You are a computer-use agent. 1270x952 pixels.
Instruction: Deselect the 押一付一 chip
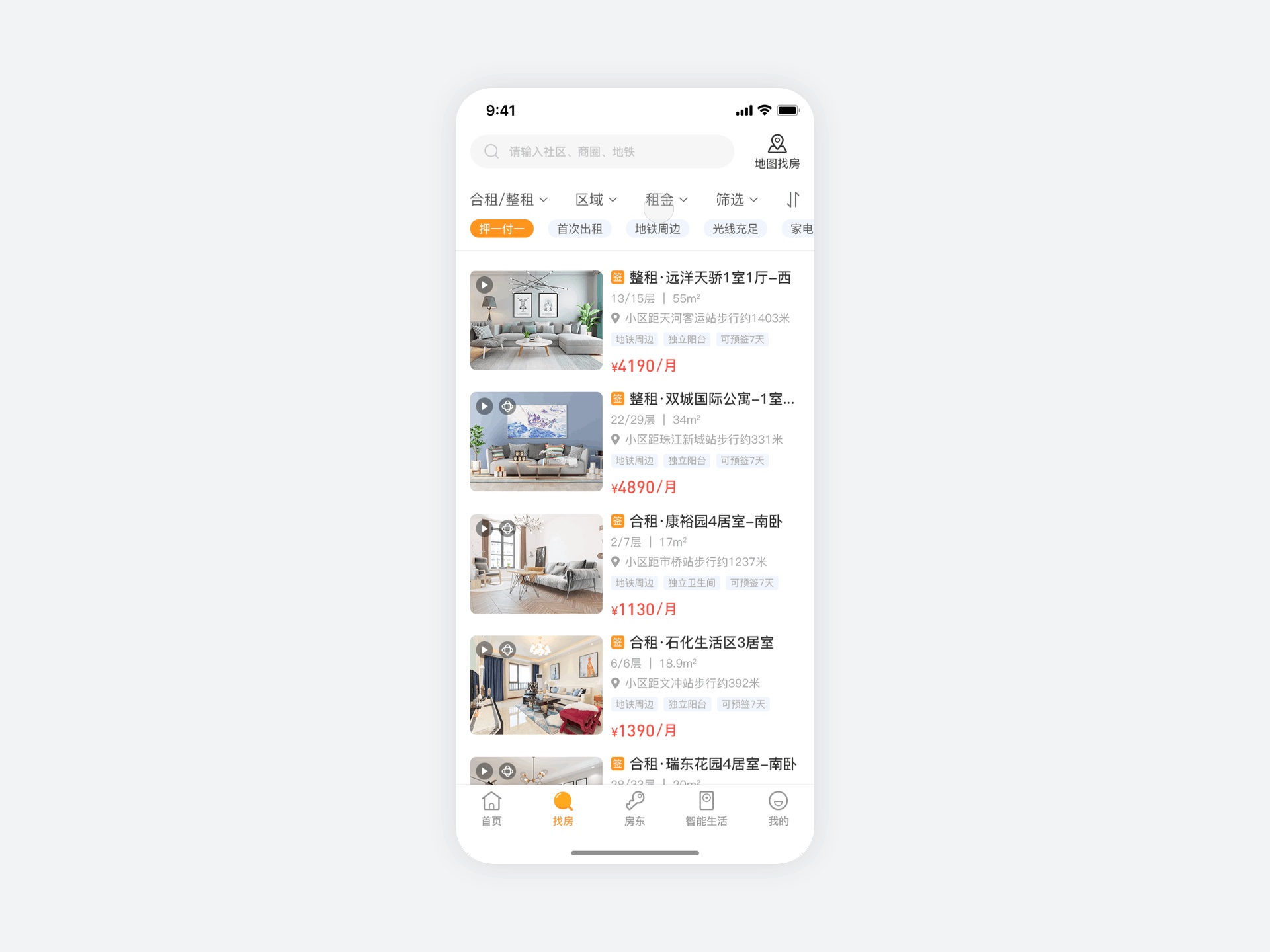coord(502,229)
